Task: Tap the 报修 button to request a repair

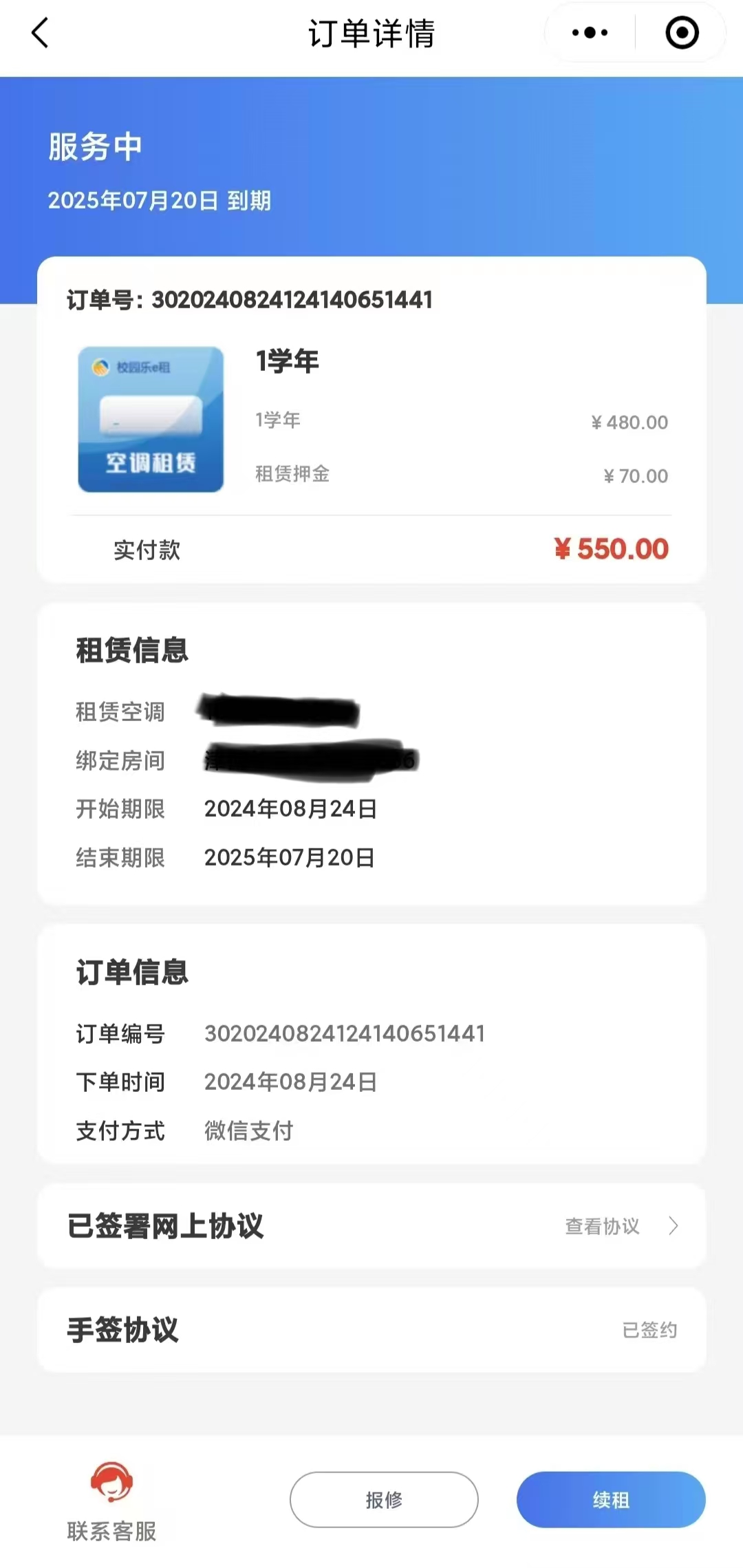Action: [384, 1500]
